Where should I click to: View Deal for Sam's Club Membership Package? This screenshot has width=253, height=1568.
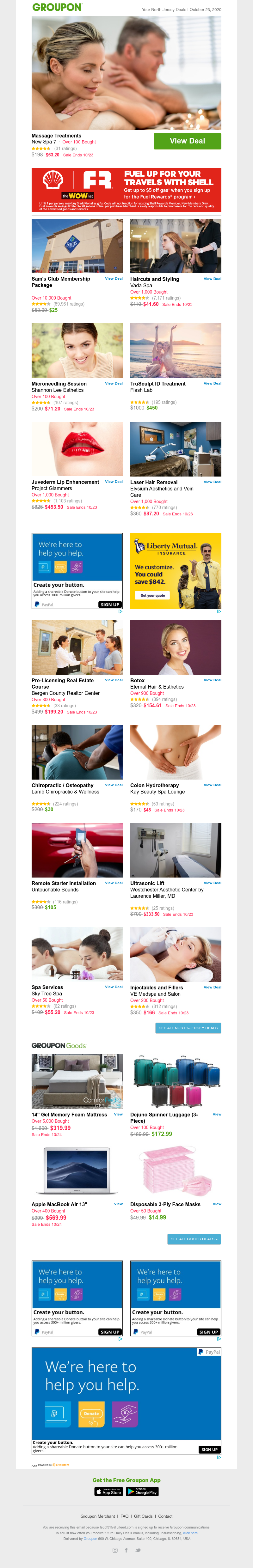coord(114,279)
